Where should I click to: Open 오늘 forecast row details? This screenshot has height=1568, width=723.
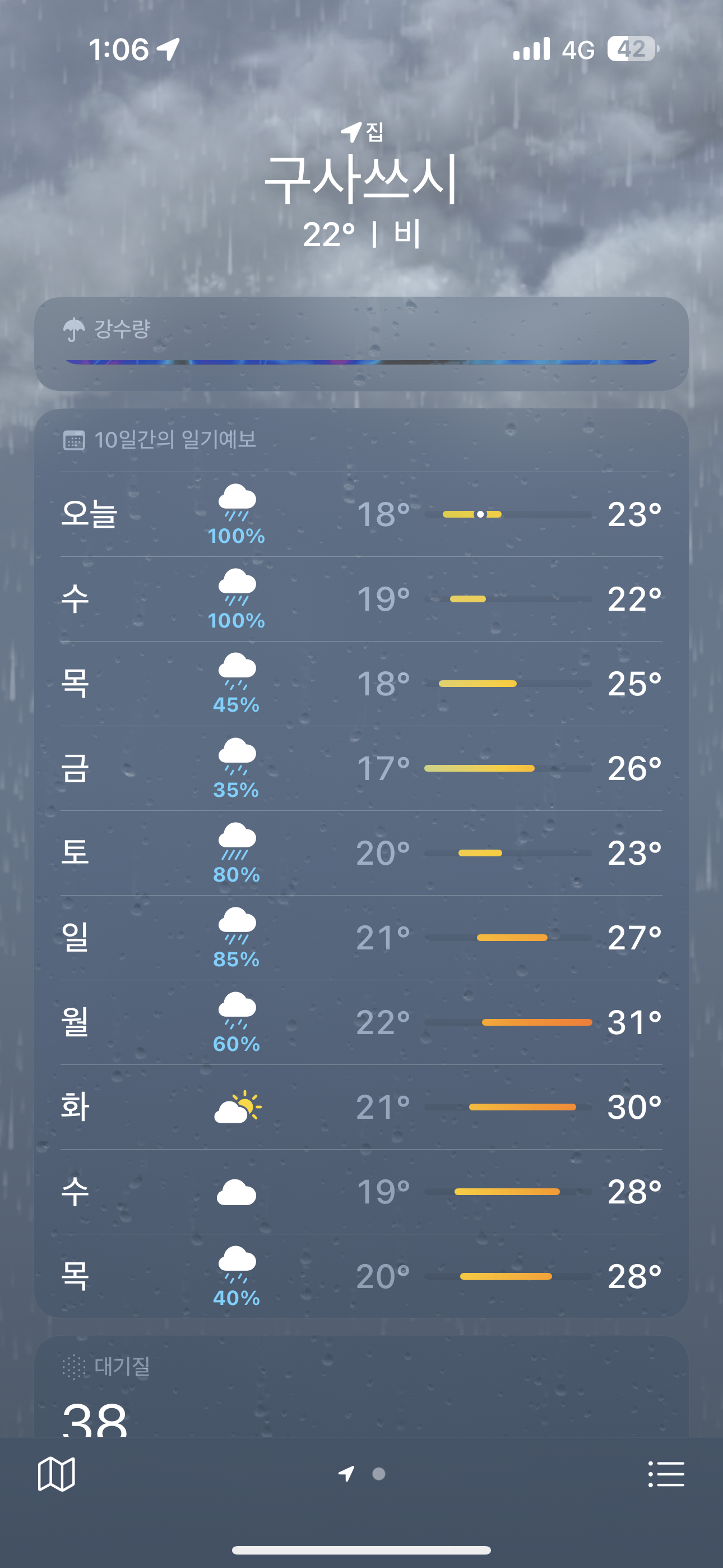pyautogui.click(x=361, y=514)
